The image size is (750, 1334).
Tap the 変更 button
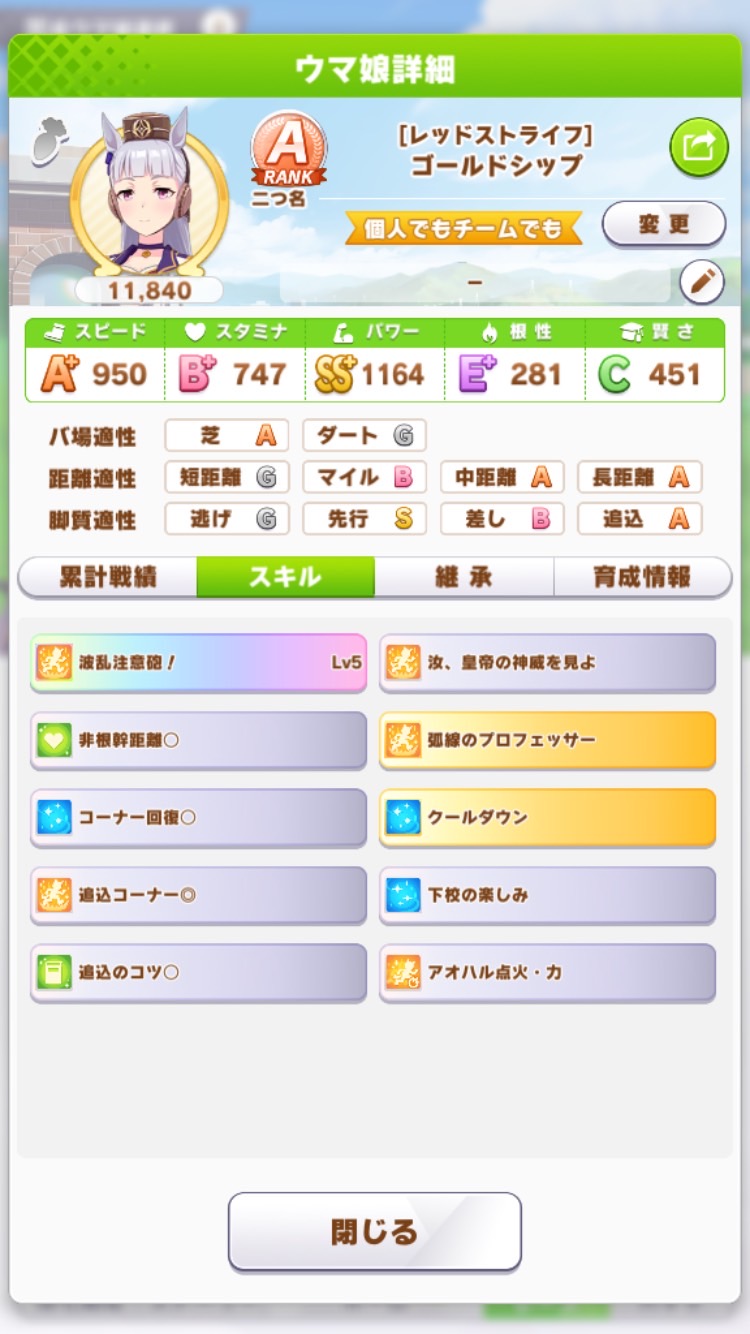(x=664, y=224)
